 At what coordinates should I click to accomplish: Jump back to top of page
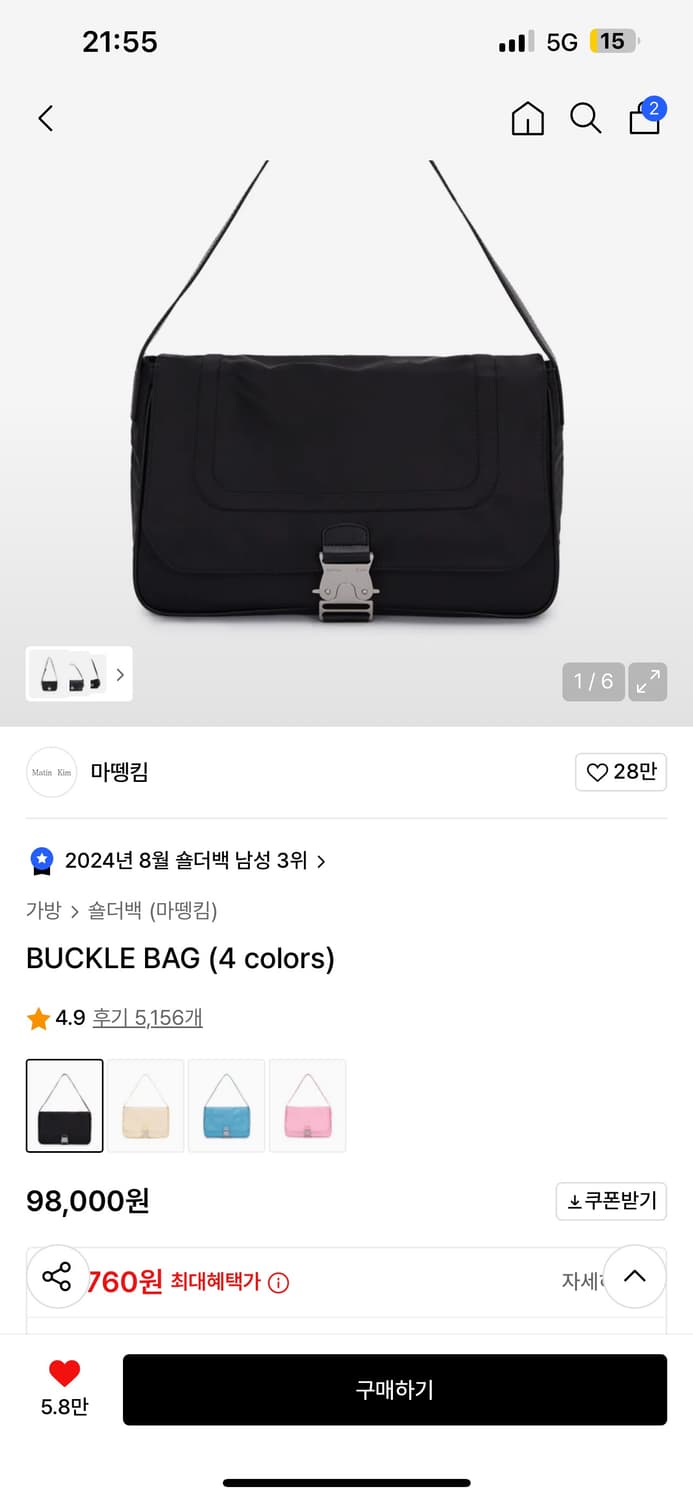(634, 1276)
